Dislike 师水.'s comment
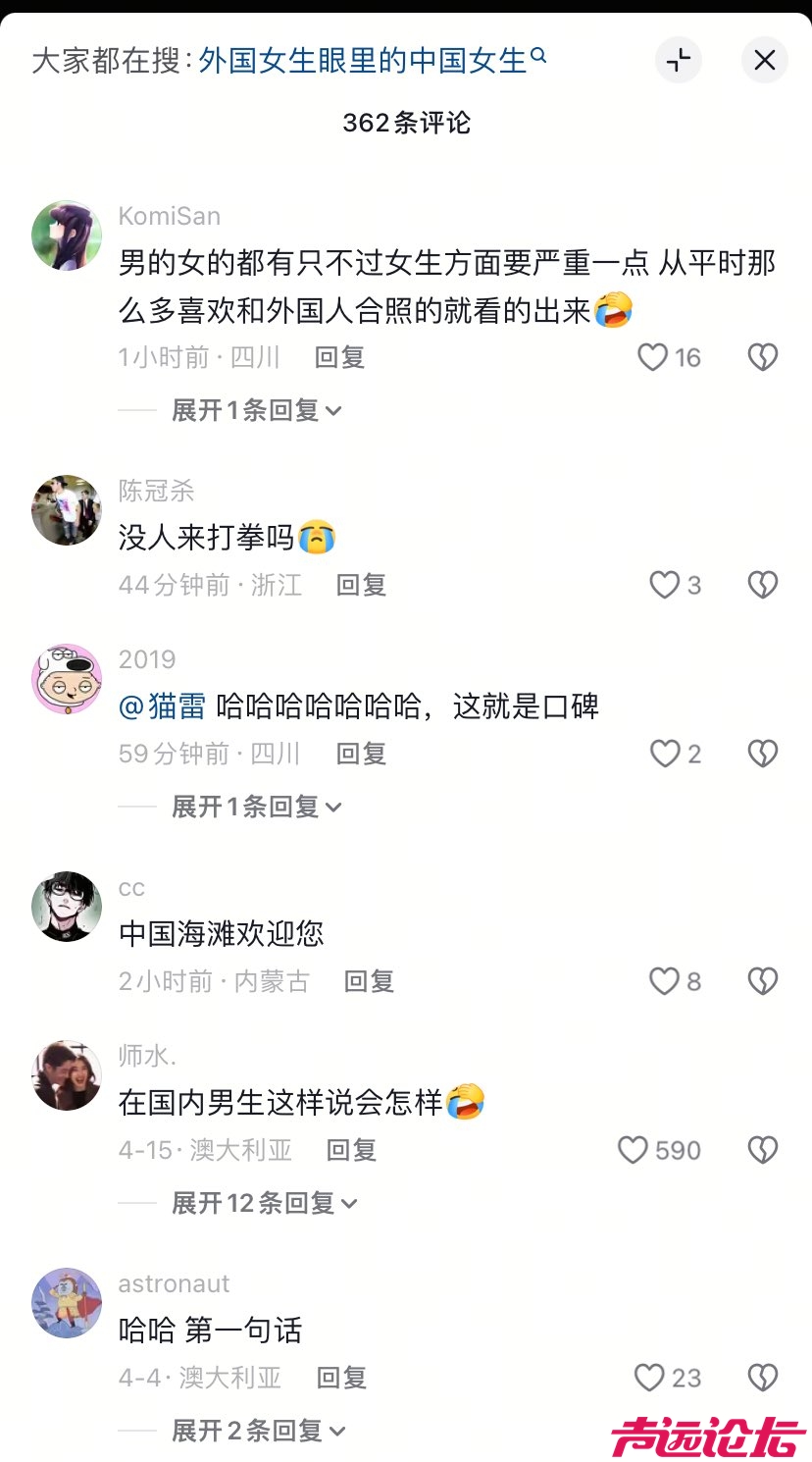This screenshot has height=1462, width=812. (x=763, y=1150)
